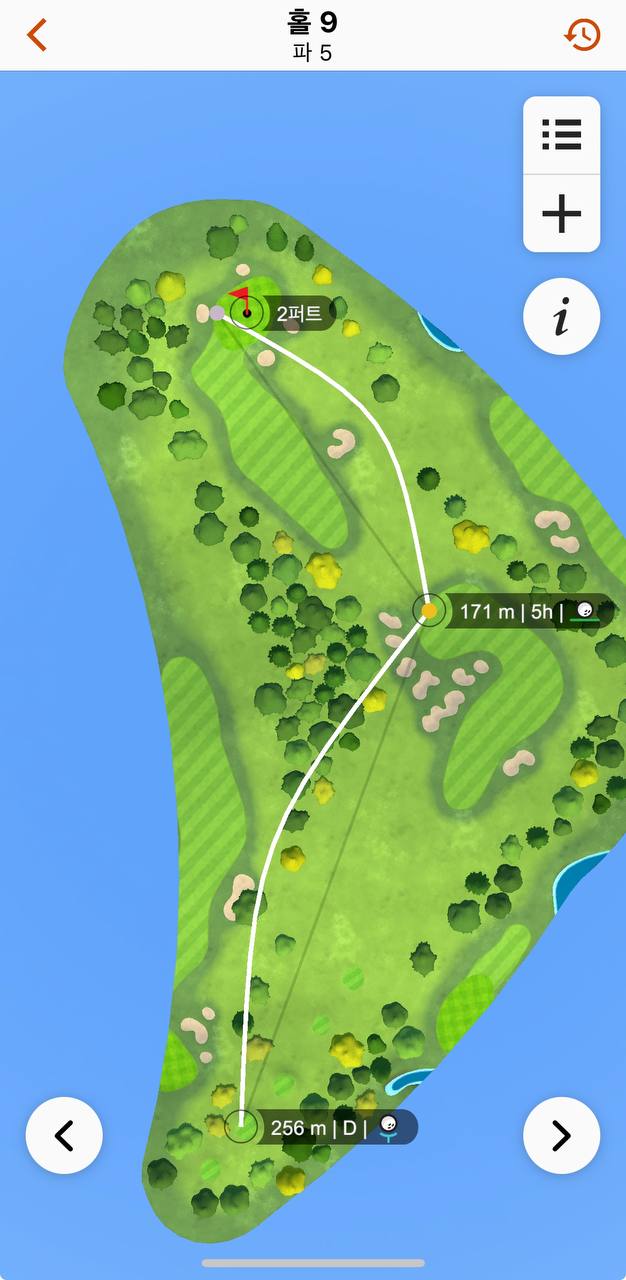Open the 2퍼트 marker on the green
This screenshot has width=626, height=1280.
pyautogui.click(x=283, y=314)
